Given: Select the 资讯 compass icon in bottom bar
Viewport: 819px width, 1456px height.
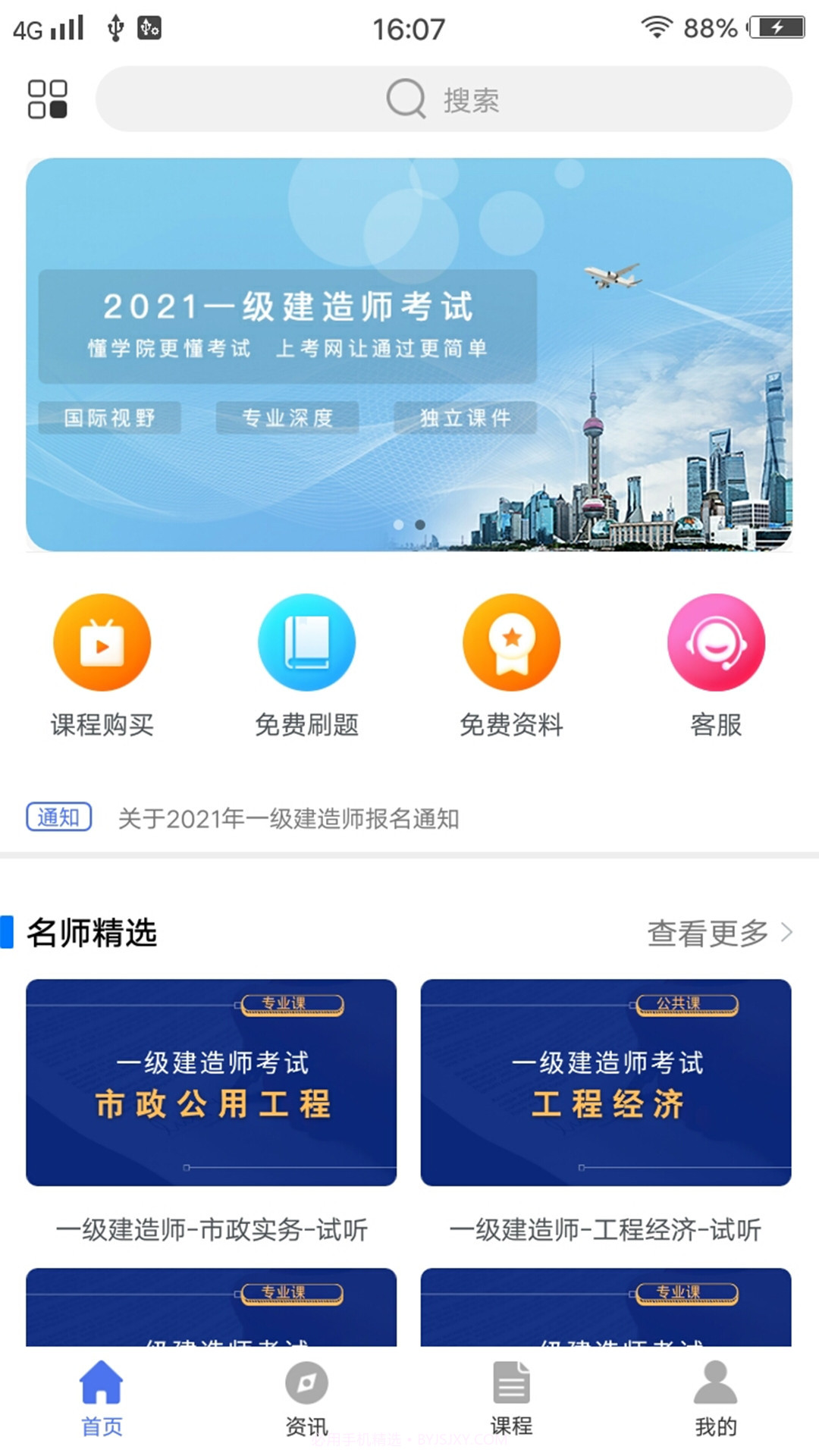Looking at the screenshot, I should click(x=306, y=1382).
